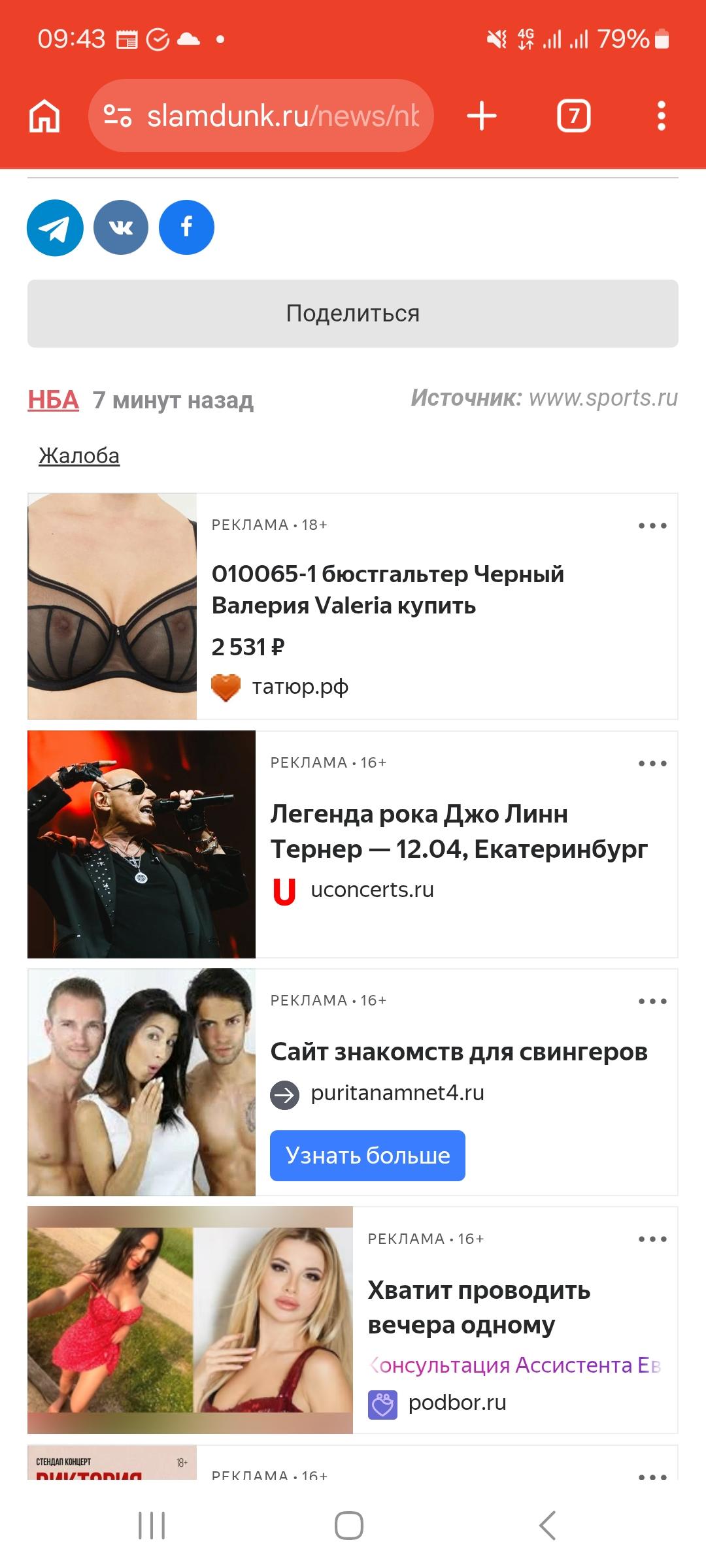
Task: Open the browser overflow menu
Action: coord(661,116)
